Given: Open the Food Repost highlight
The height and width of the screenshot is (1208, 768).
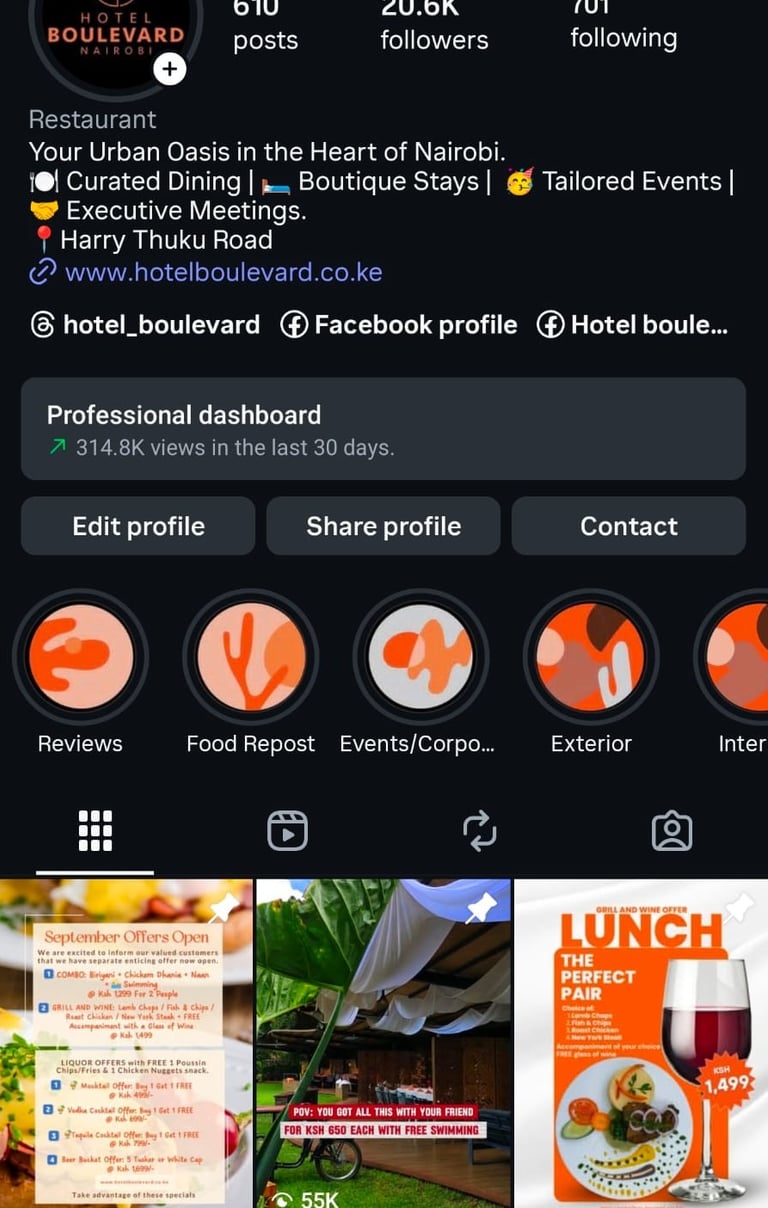Looking at the screenshot, I should (250, 657).
